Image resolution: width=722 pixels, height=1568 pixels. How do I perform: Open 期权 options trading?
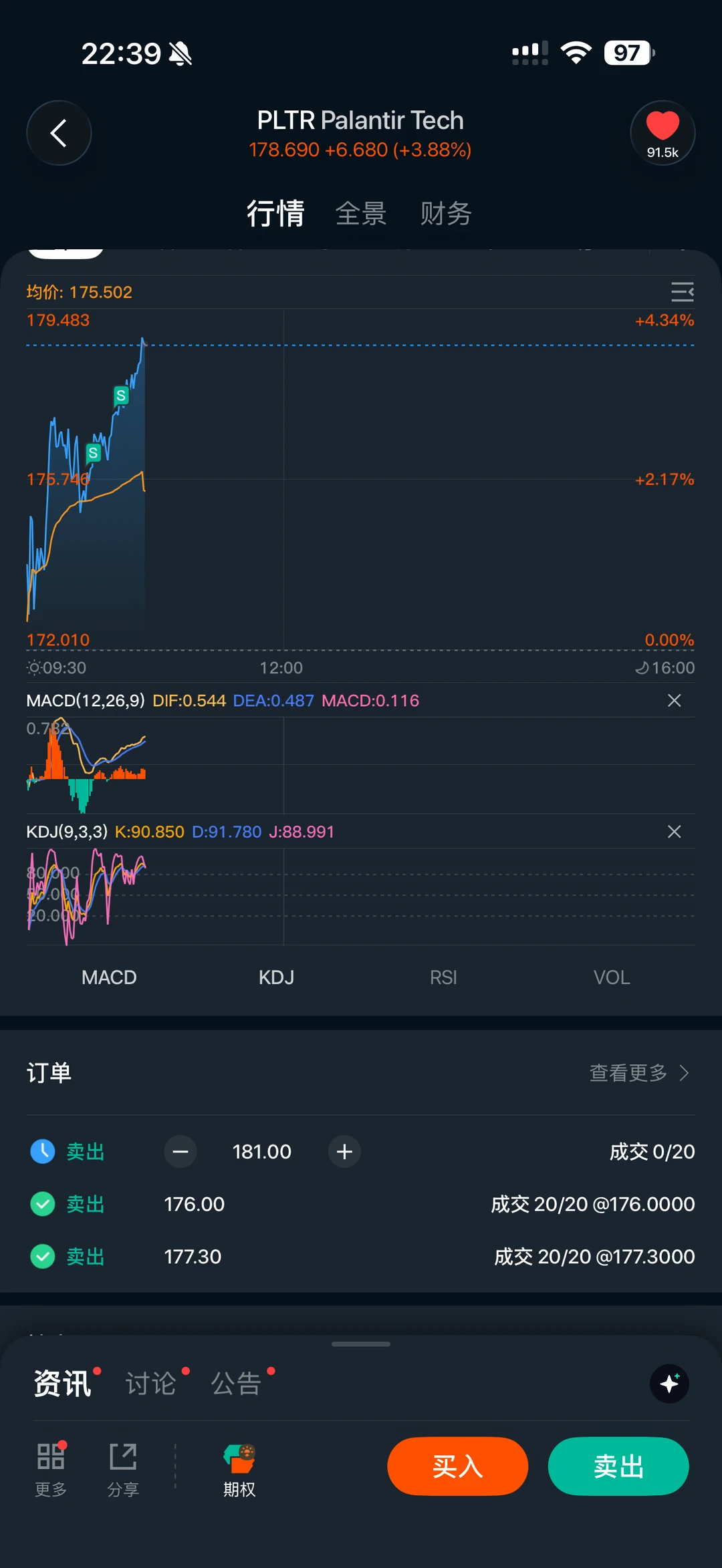click(239, 1470)
